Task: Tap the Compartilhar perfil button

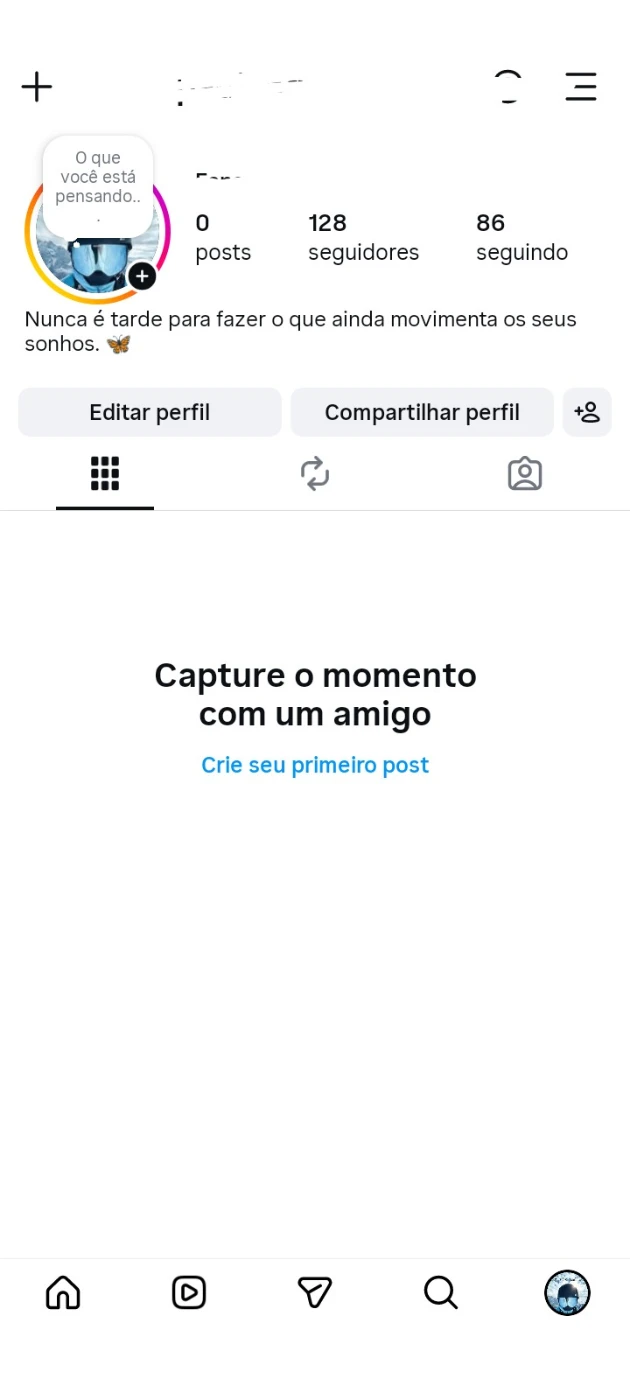Action: click(422, 412)
